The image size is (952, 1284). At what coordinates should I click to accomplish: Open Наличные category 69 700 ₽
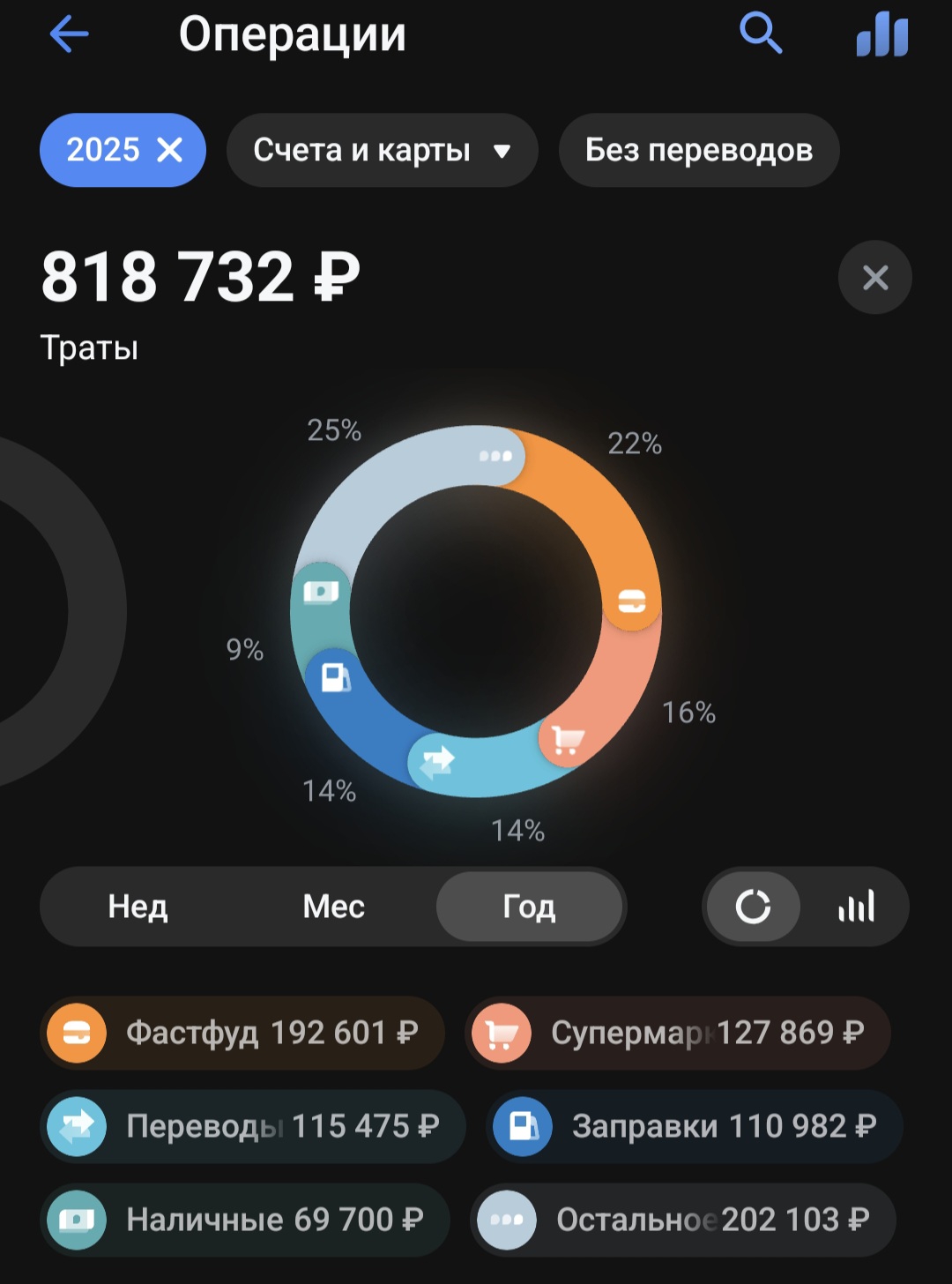point(245,1220)
